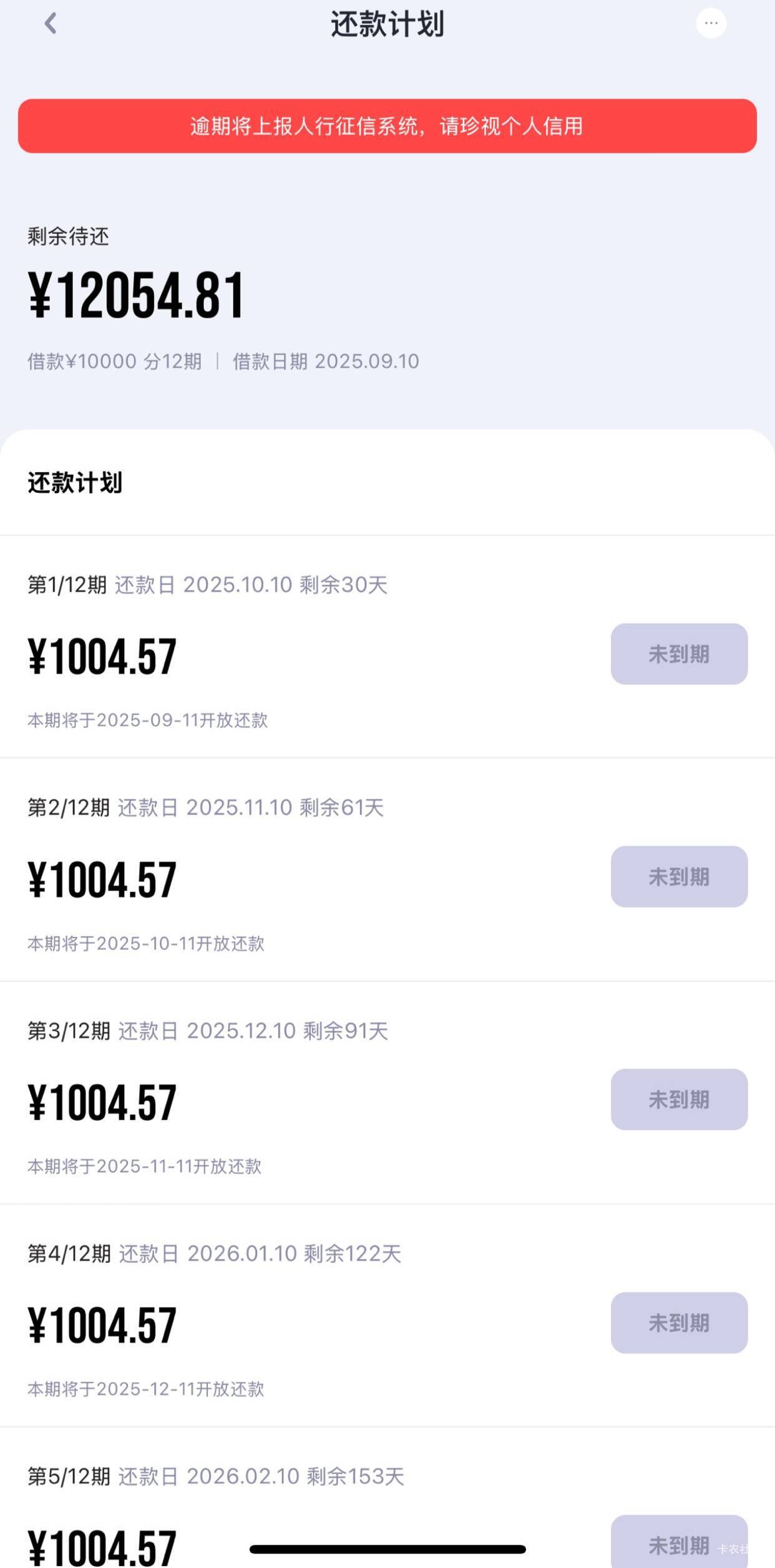Tap 未到期 status for installment 第3/12期

pos(679,1100)
